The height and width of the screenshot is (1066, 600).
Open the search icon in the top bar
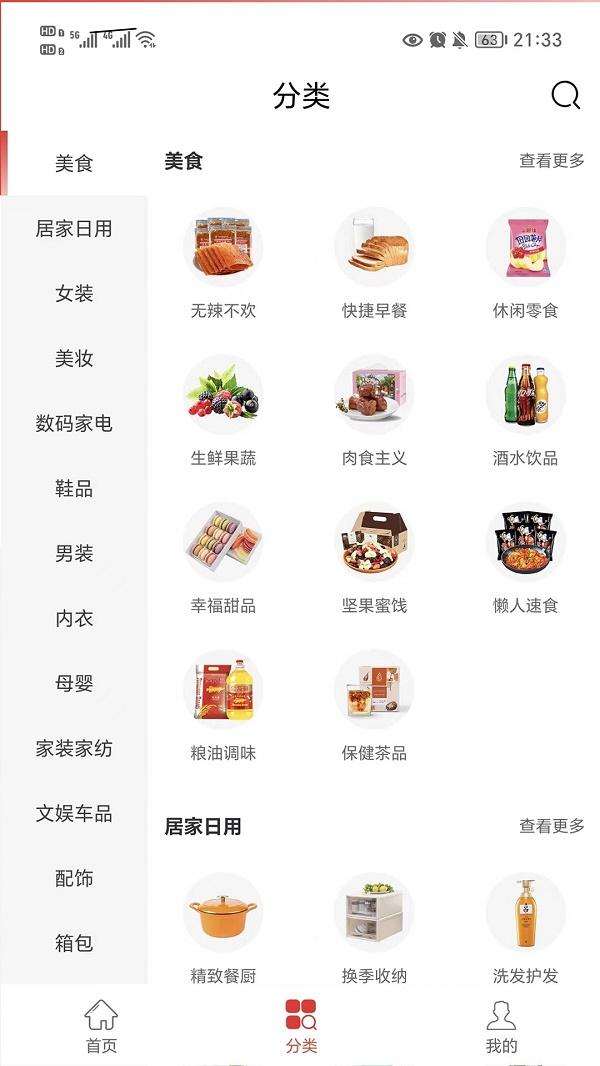(565, 95)
